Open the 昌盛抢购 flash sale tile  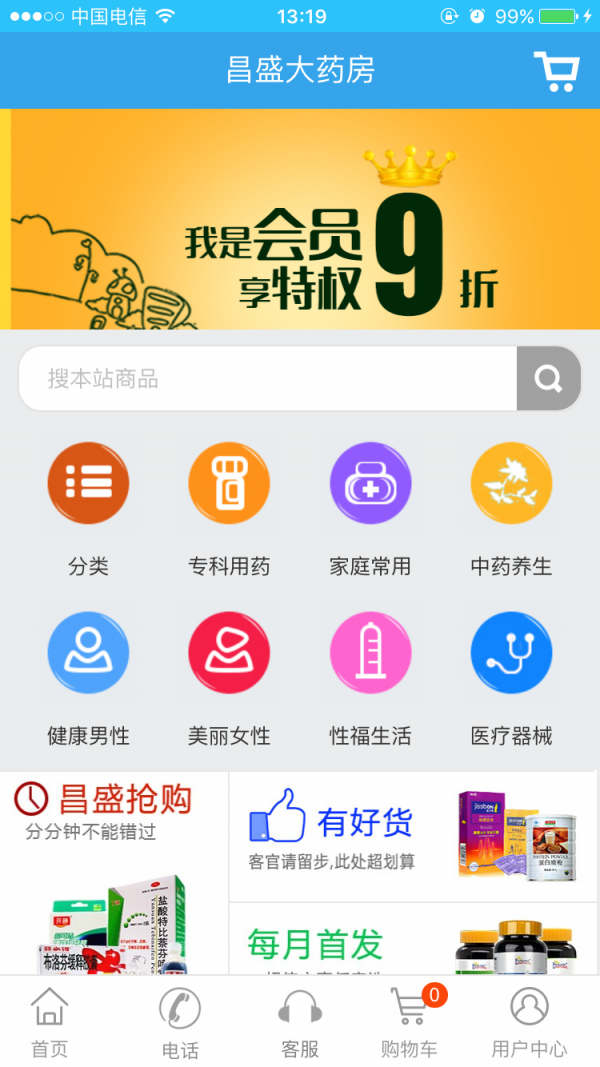tap(114, 870)
